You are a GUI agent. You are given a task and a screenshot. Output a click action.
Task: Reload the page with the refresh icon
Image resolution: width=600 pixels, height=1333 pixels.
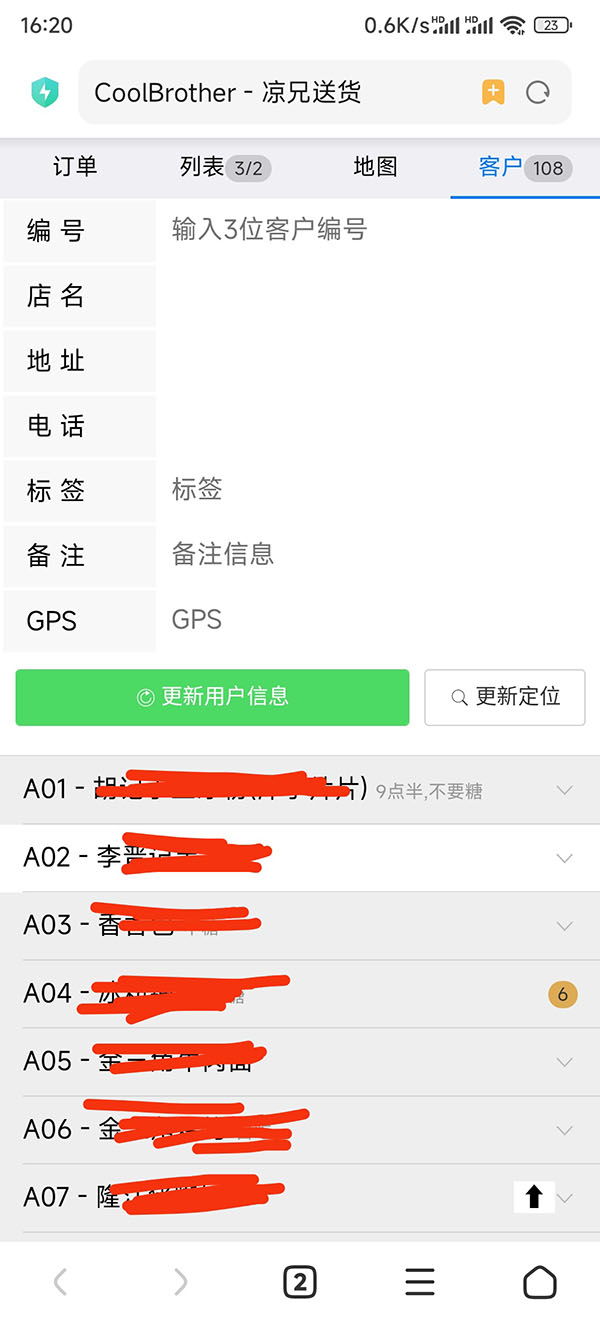coord(538,93)
